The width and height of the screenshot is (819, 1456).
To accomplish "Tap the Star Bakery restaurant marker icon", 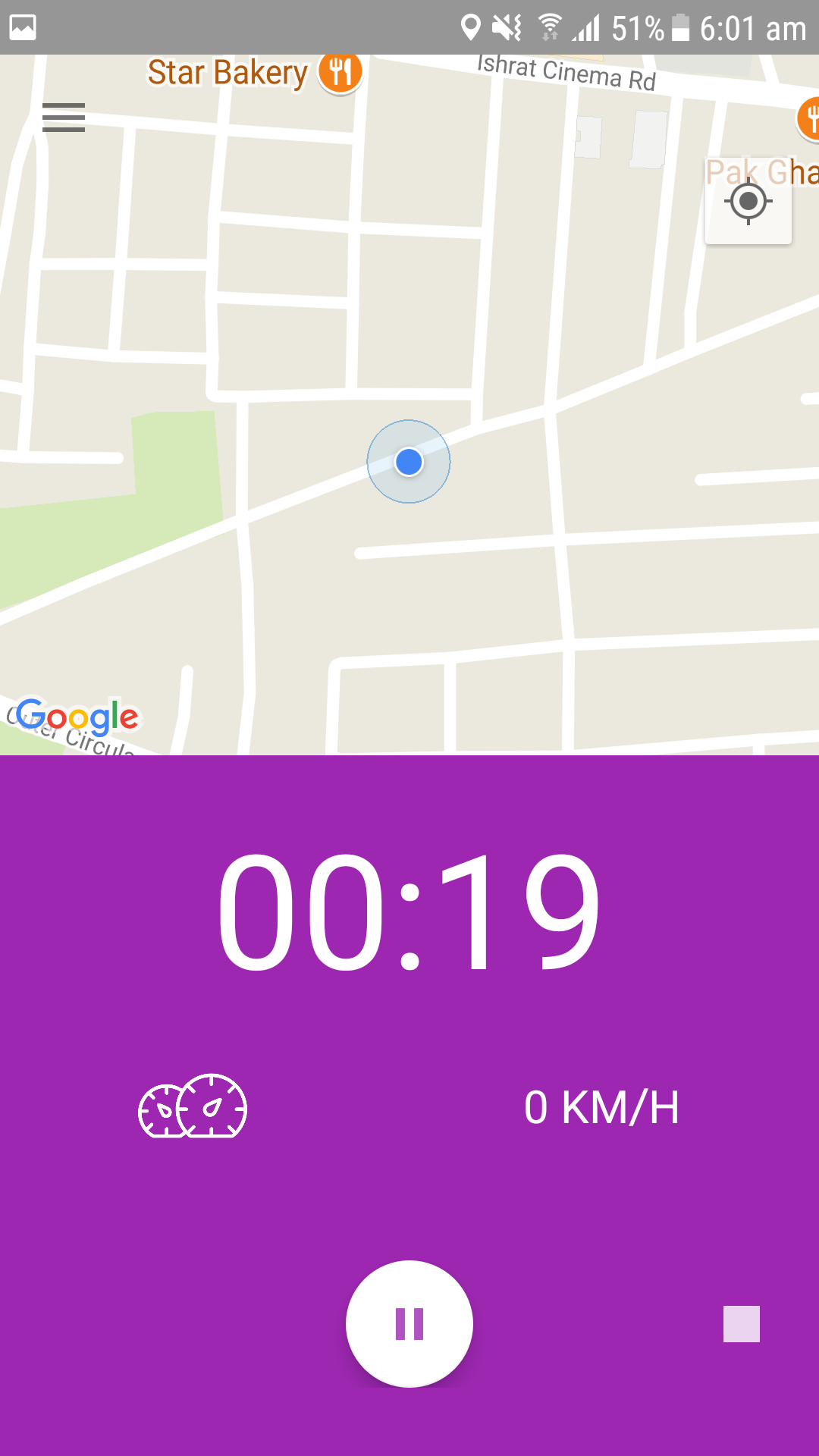I will (339, 72).
